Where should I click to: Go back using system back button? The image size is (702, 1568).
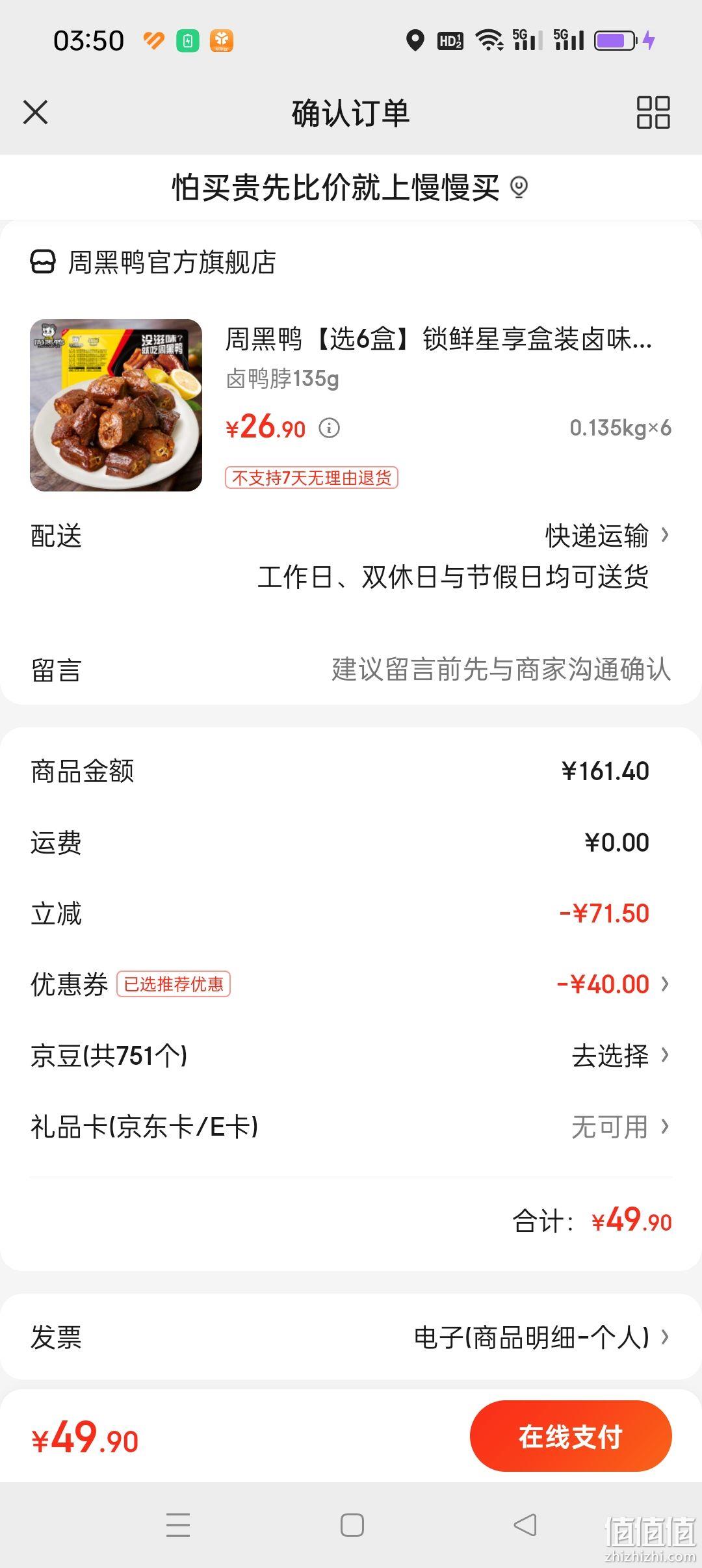coord(525,1524)
